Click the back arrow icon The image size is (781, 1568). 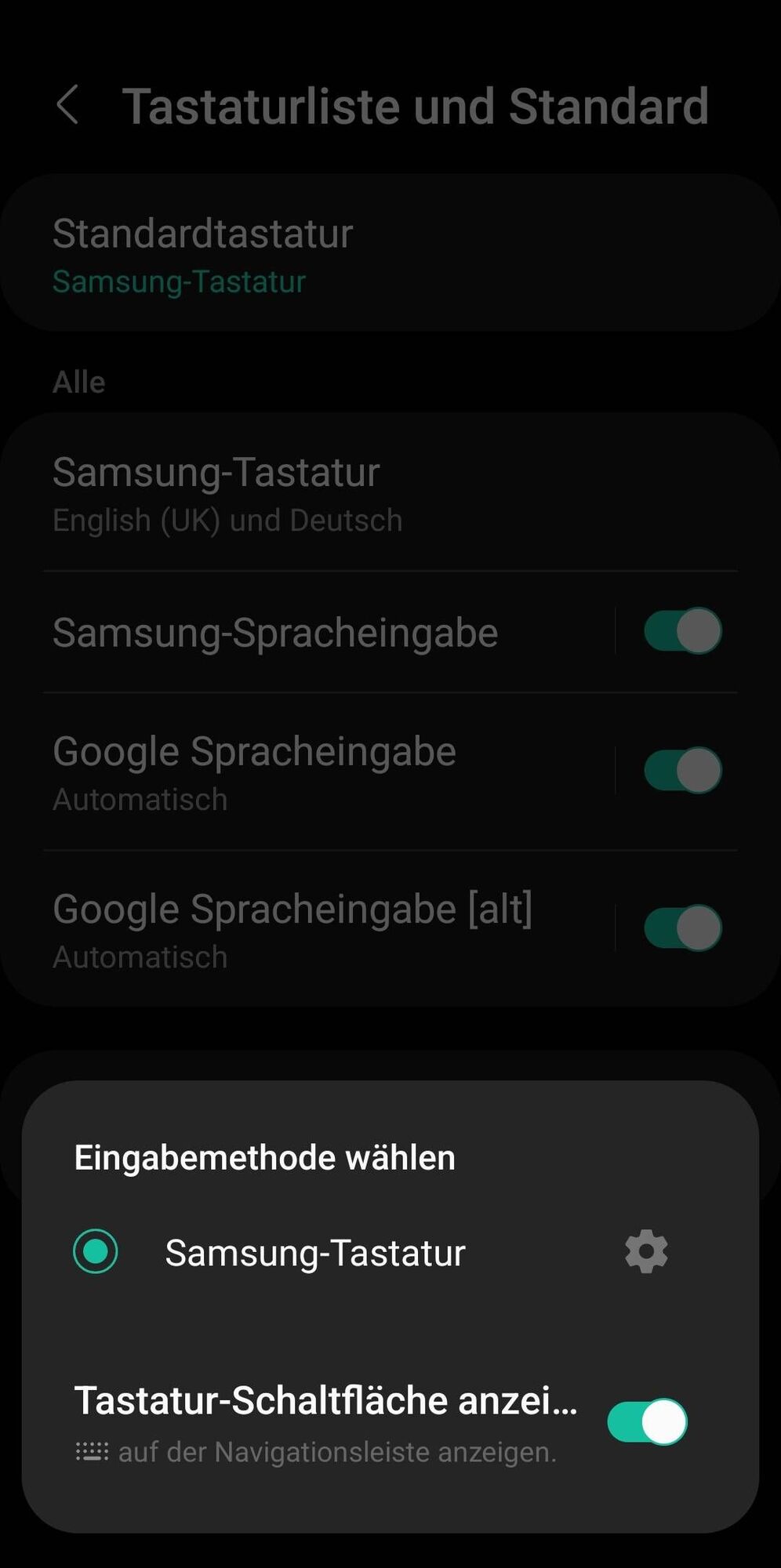coord(69,106)
